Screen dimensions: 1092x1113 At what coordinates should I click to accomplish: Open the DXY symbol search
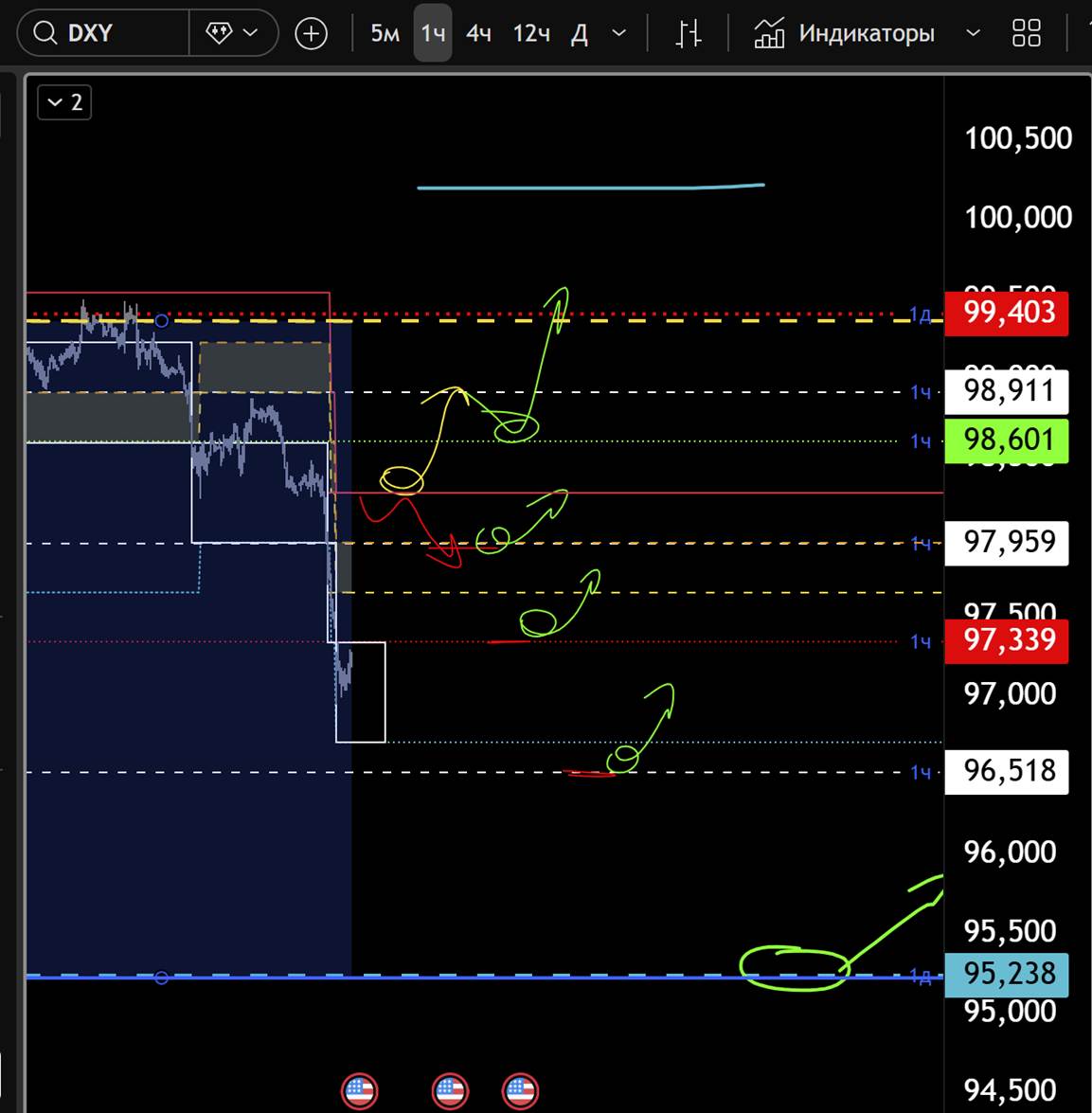click(90, 34)
